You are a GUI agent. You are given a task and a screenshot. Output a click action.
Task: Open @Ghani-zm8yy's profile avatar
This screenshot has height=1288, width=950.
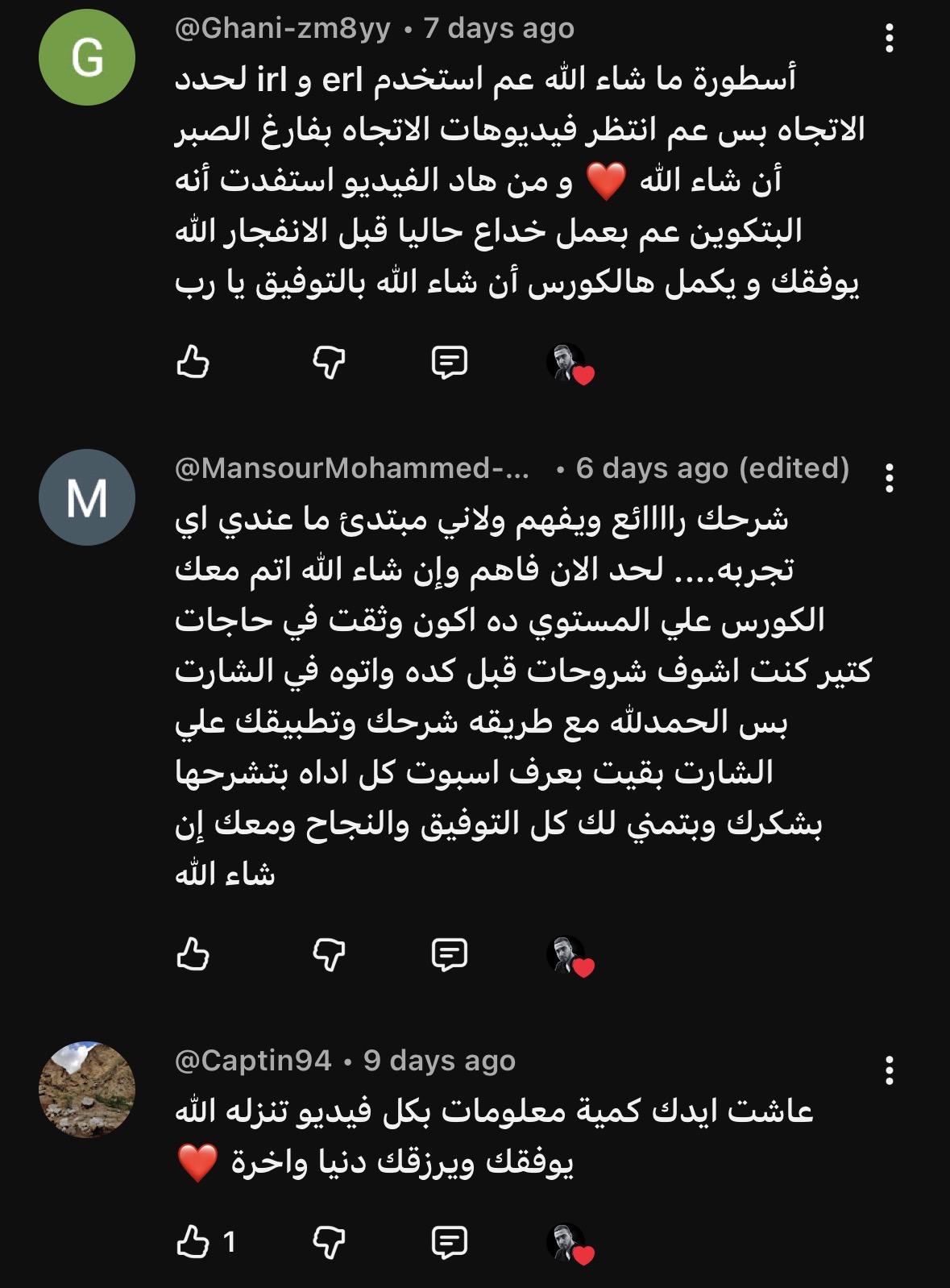click(87, 57)
